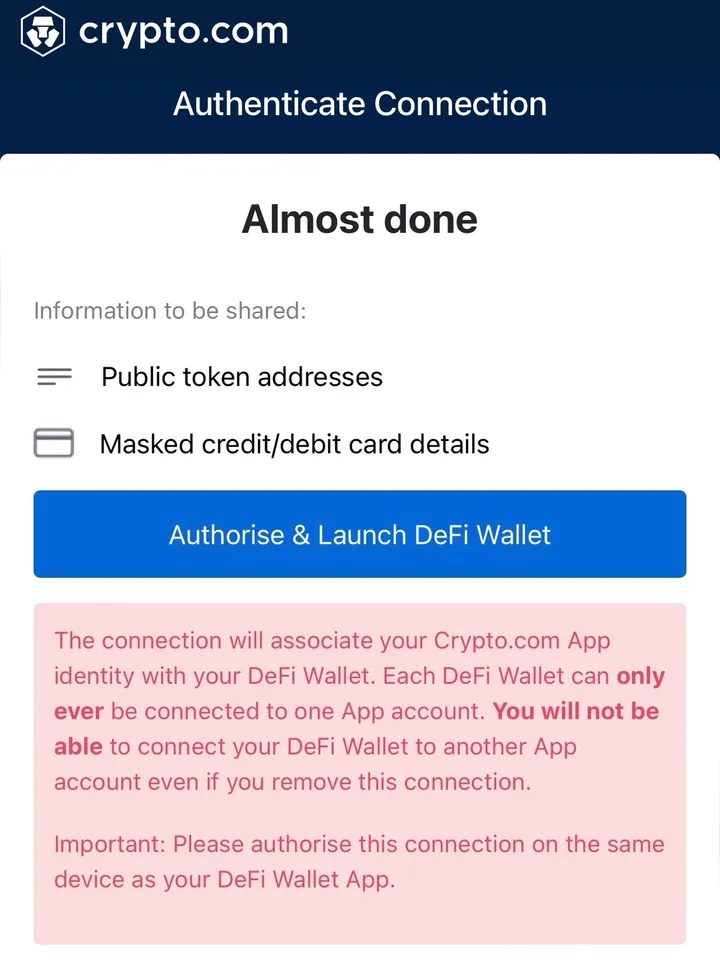The width and height of the screenshot is (720, 962).
Task: Click the Public token addresses entry
Action: pyautogui.click(x=241, y=377)
